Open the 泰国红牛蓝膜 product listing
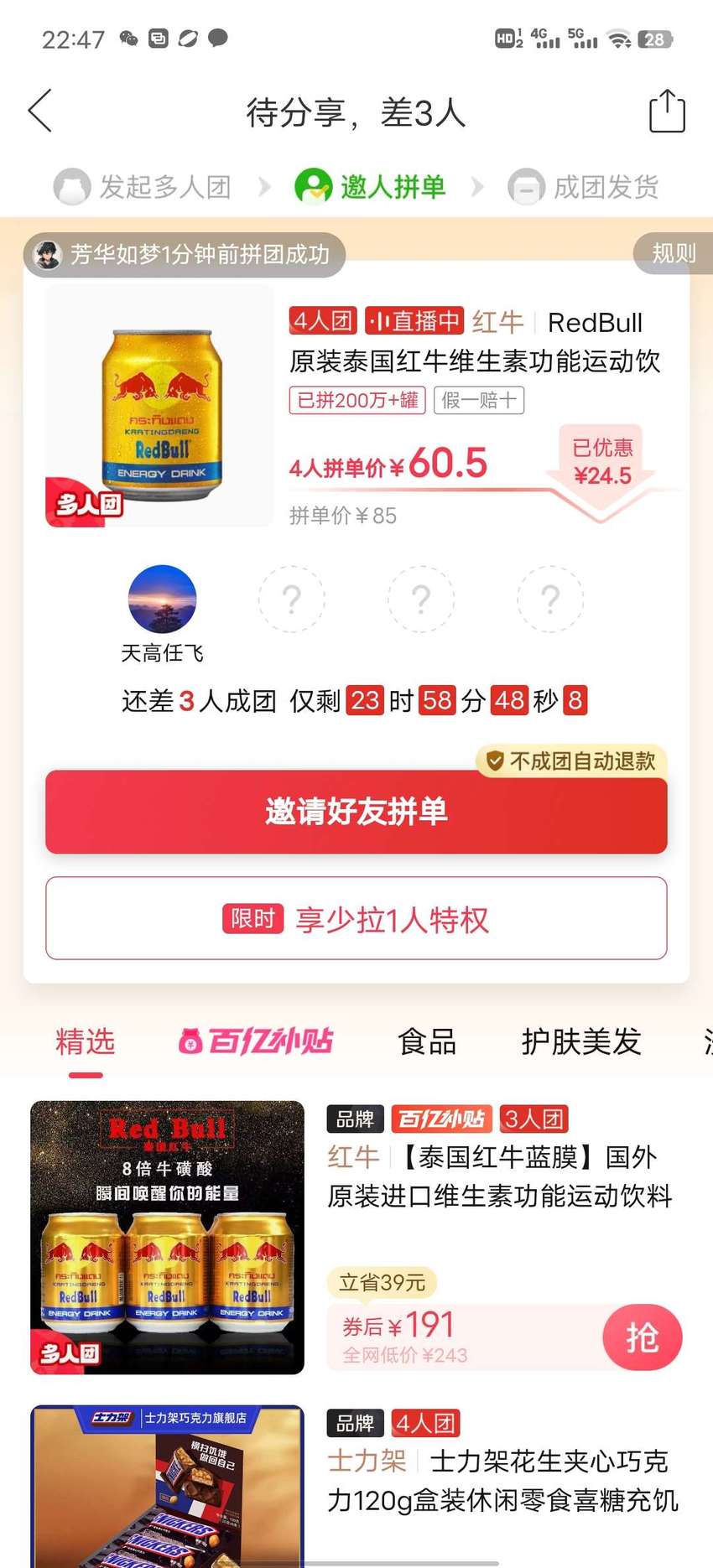This screenshot has width=713, height=1568. click(x=356, y=1238)
